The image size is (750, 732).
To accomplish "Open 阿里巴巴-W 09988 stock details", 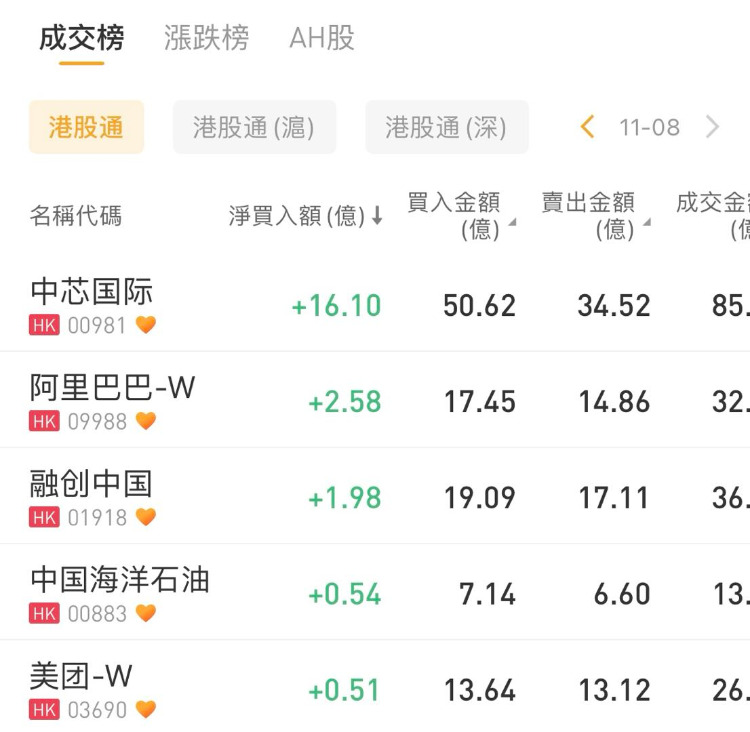I will tap(112, 400).
